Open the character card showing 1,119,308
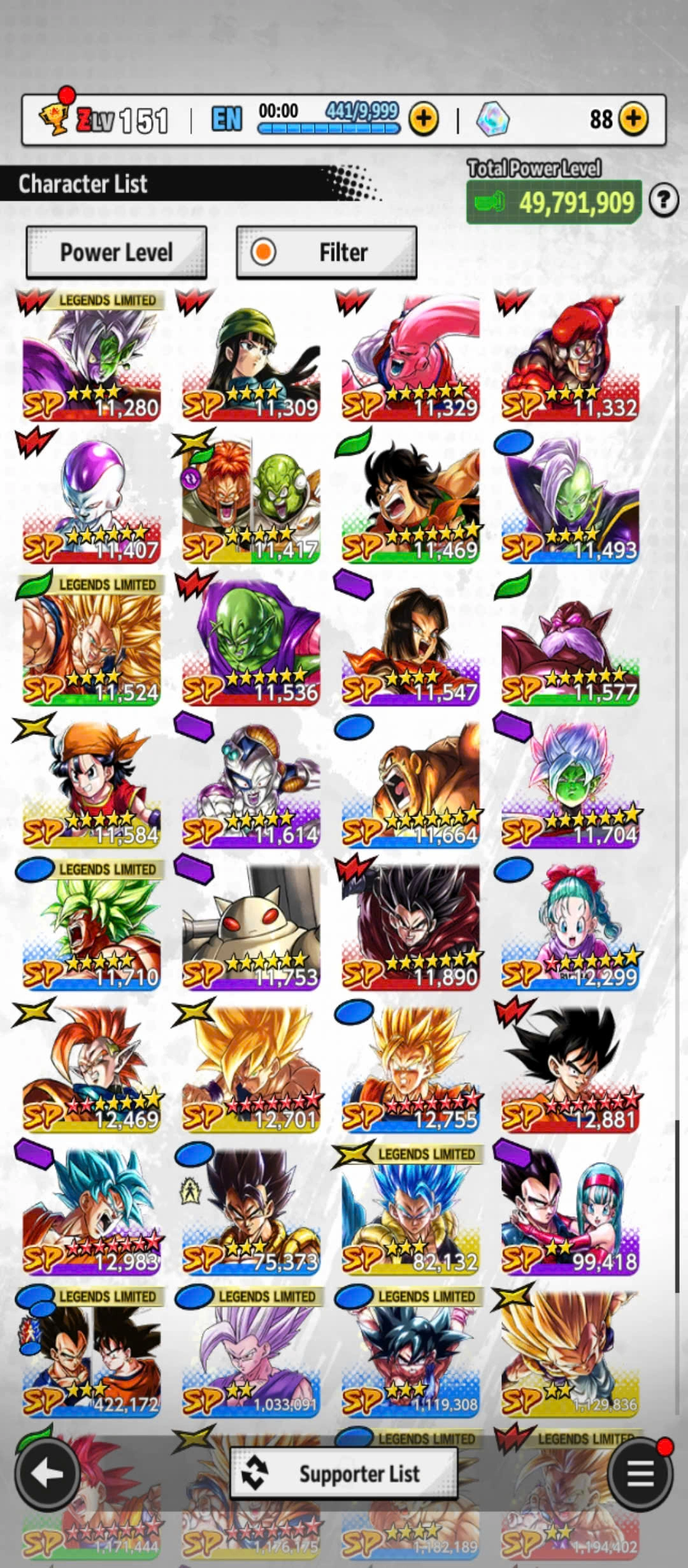Image resolution: width=688 pixels, height=1568 pixels. pyautogui.click(x=410, y=1356)
